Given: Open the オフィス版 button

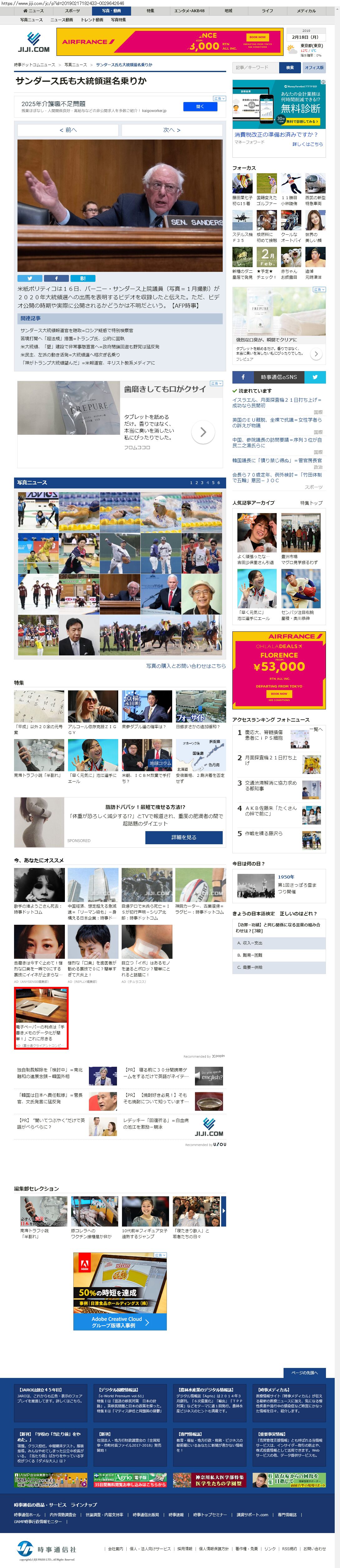Looking at the screenshot, I should click(x=314, y=67).
